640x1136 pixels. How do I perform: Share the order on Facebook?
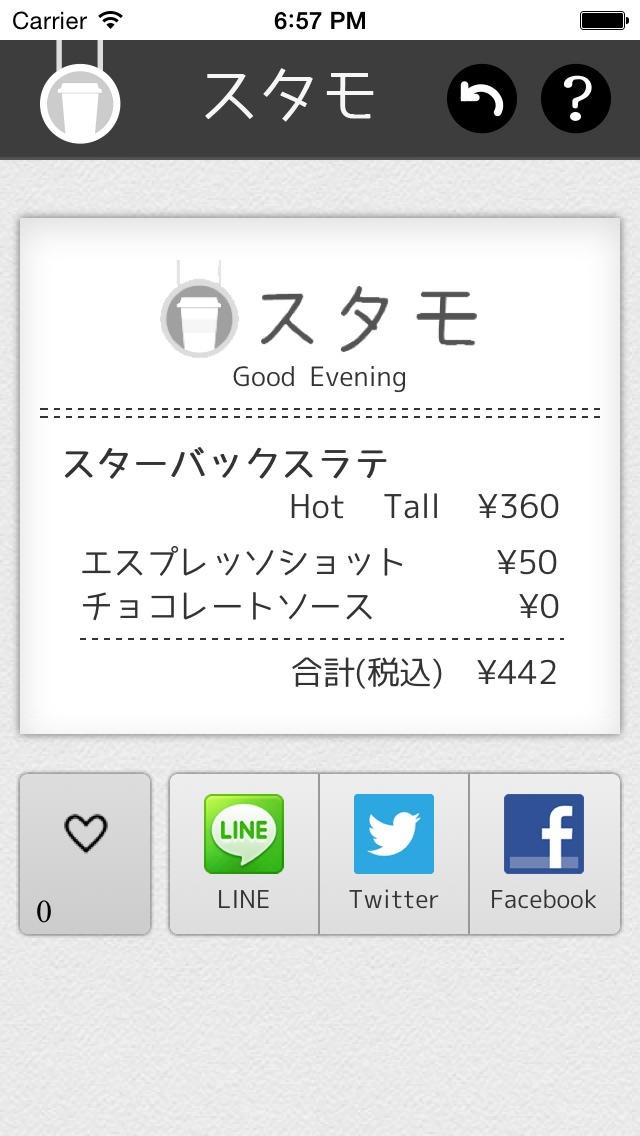click(544, 853)
